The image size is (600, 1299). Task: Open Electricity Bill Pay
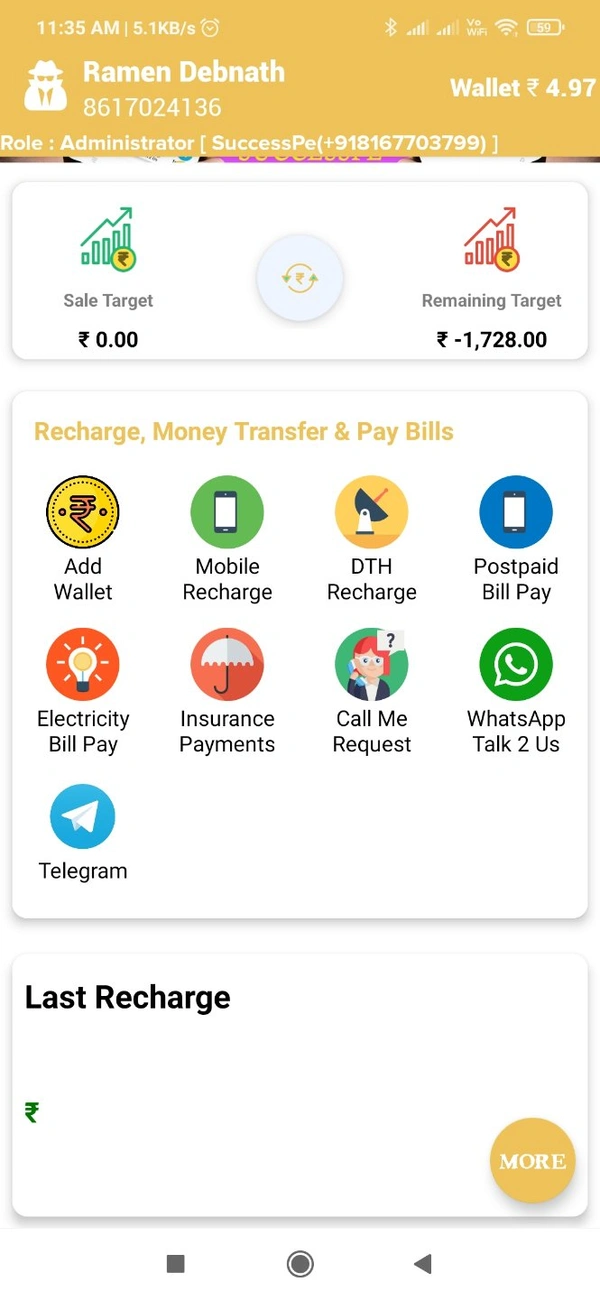(83, 665)
